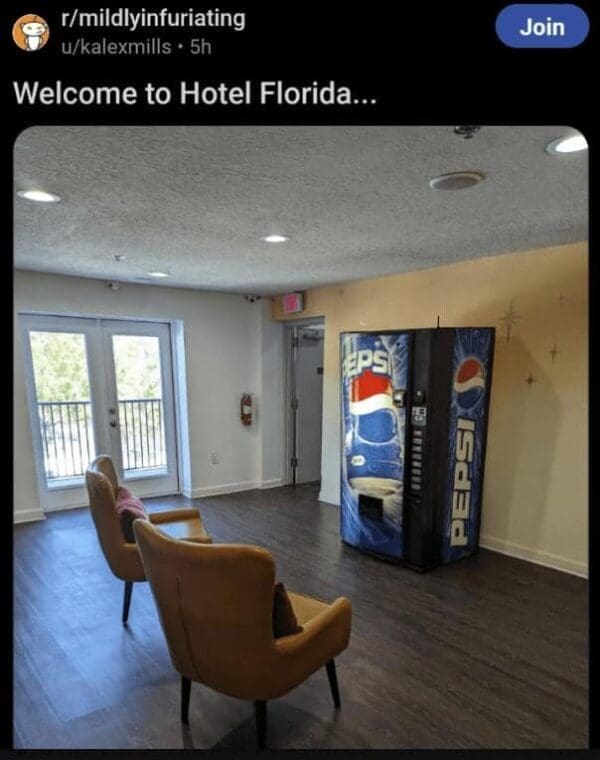Open the r/mildlyinfuriating subreddit page
Viewport: 600px width, 760px height.
153,19
